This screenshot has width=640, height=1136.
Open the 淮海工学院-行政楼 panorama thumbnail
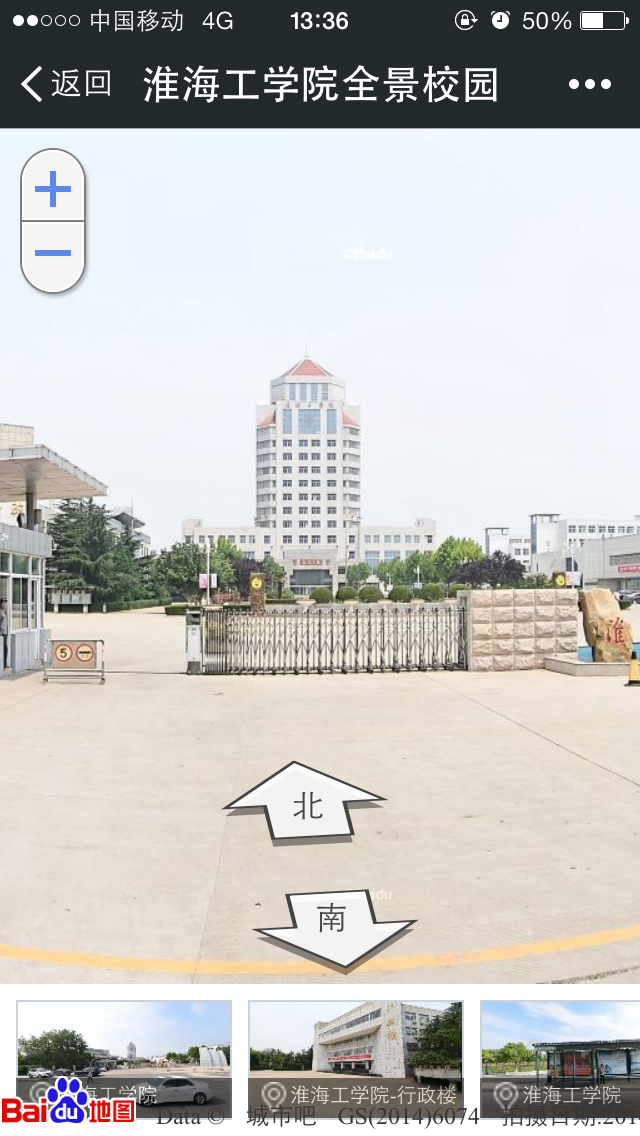pyautogui.click(x=356, y=1058)
